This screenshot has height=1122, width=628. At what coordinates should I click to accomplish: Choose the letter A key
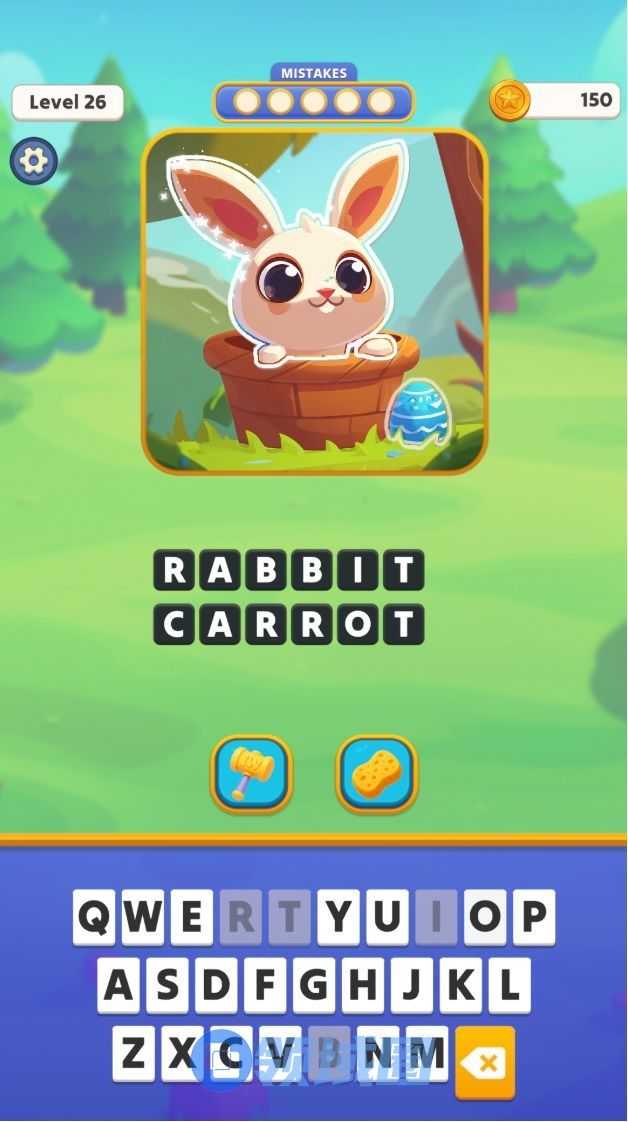point(119,985)
